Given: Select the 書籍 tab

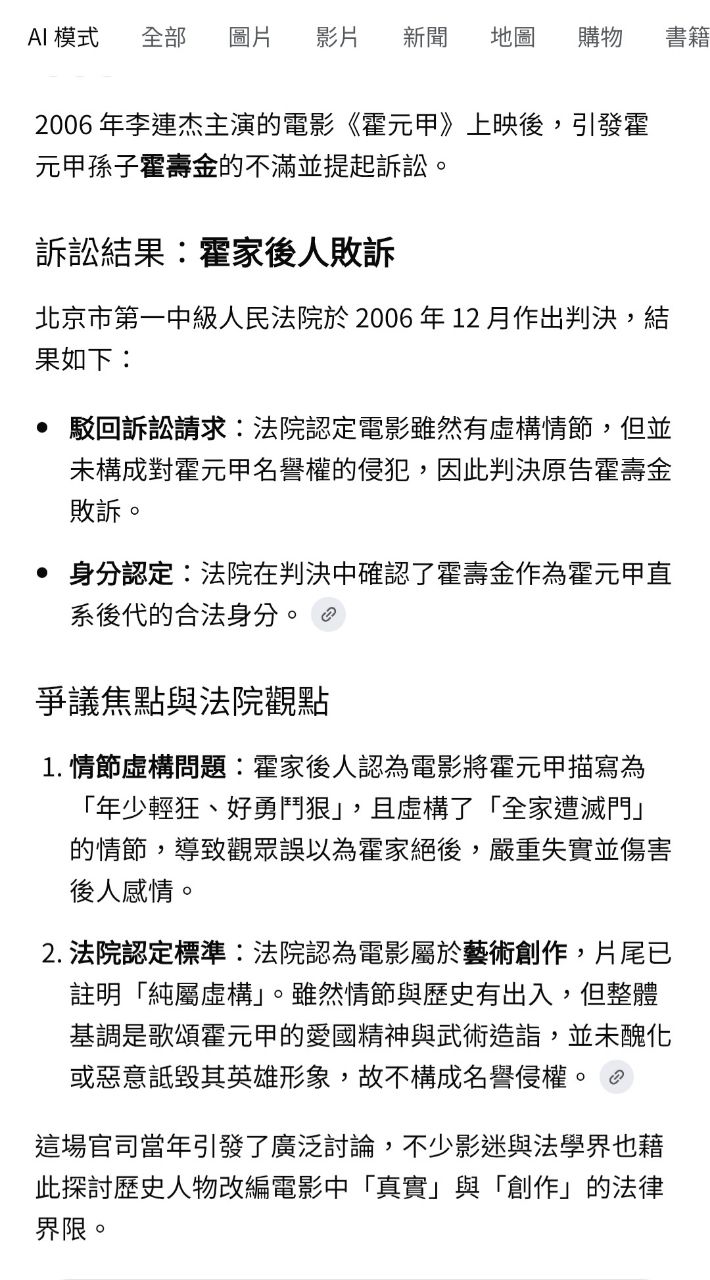Looking at the screenshot, I should click(687, 38).
